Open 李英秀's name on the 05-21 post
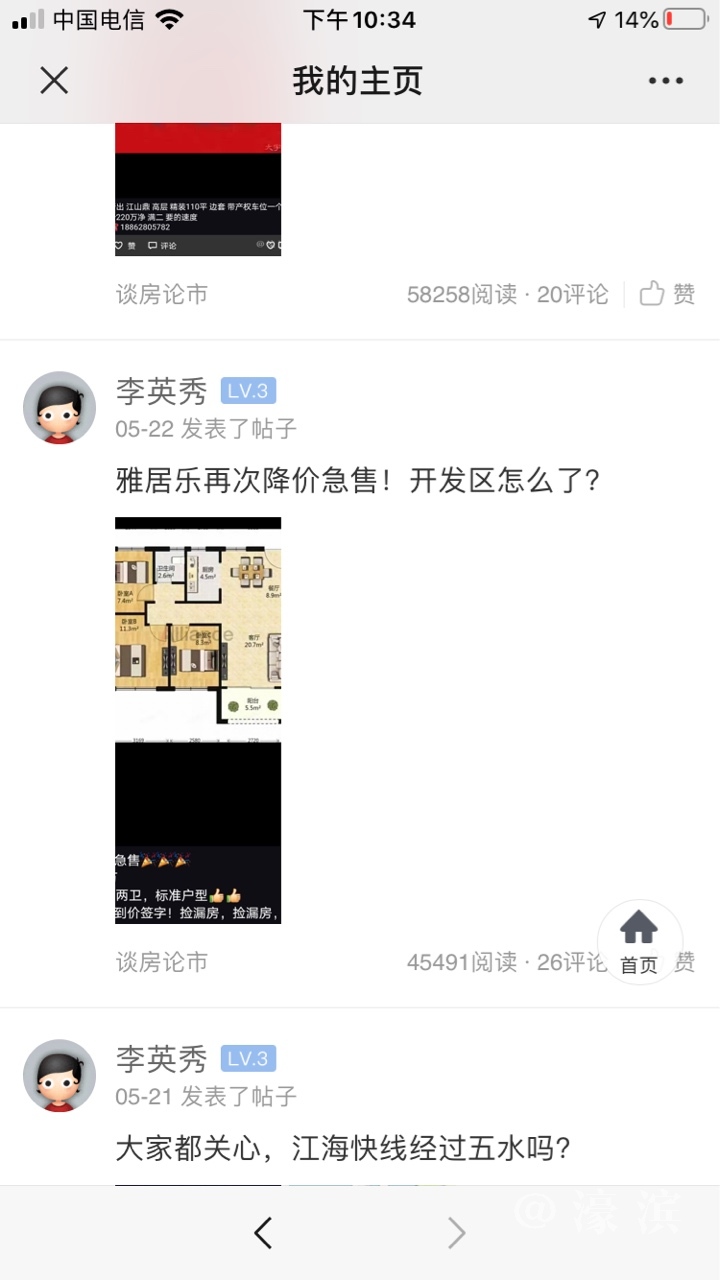 161,1058
